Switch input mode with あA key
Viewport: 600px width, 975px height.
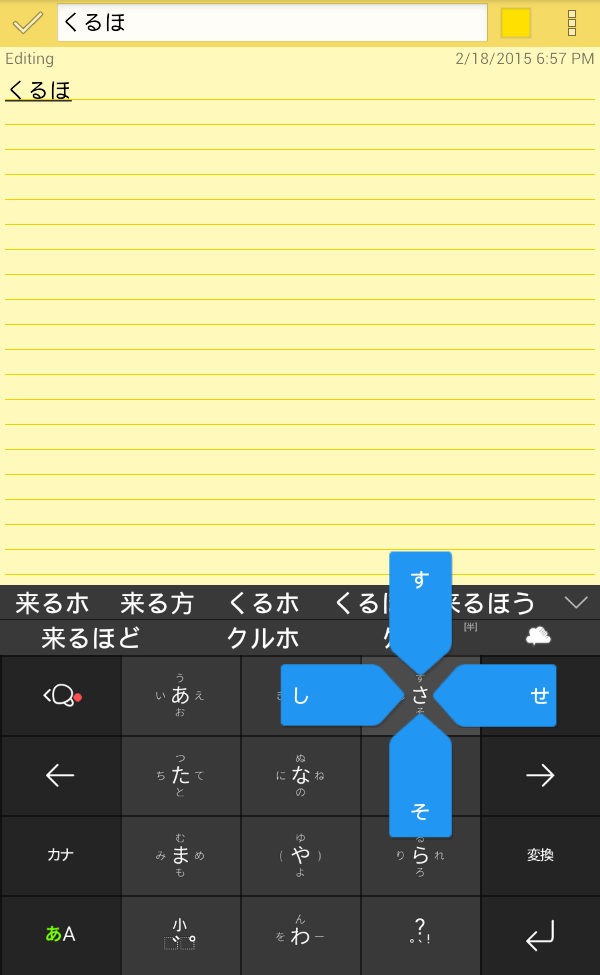click(x=60, y=934)
